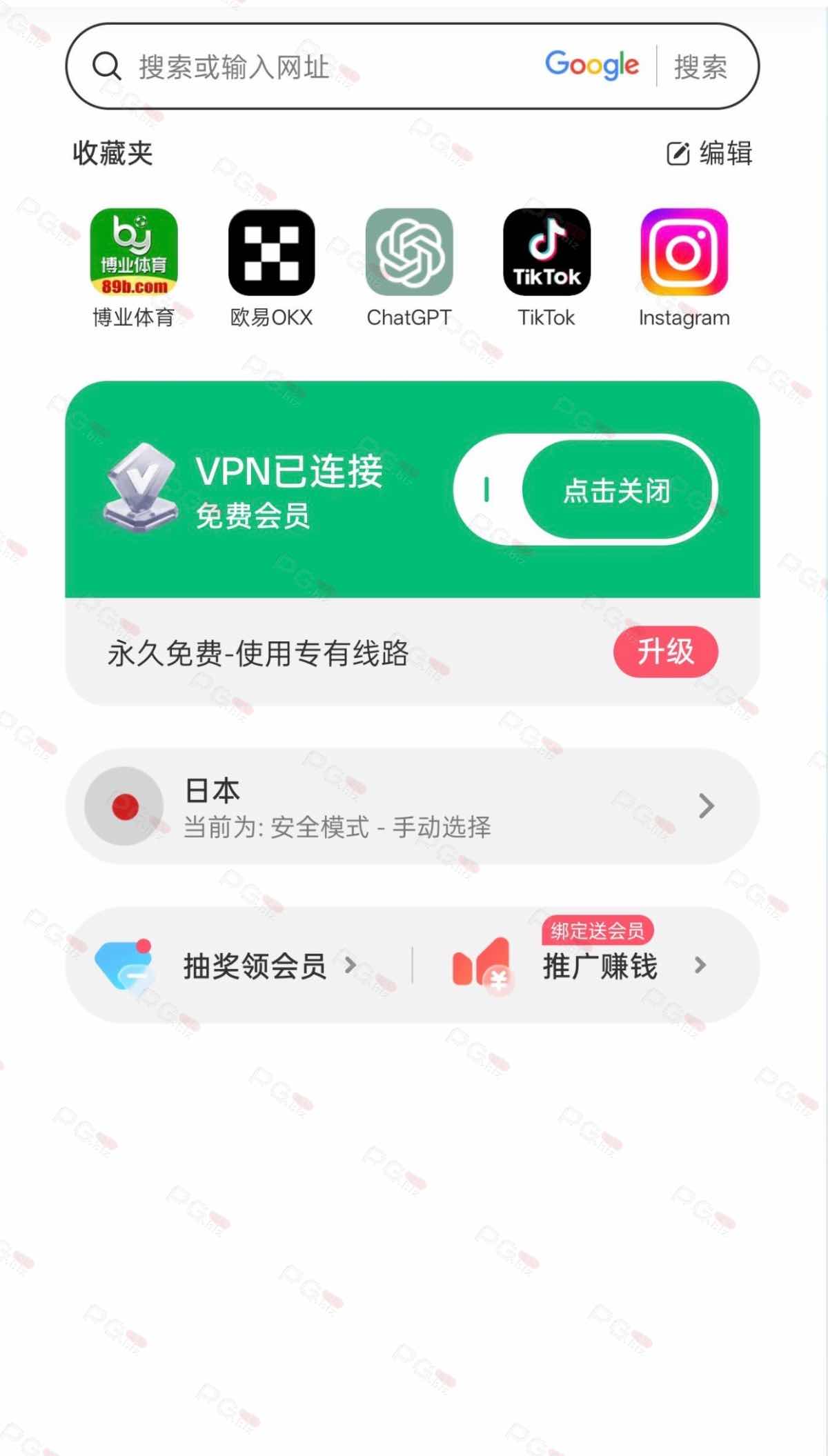Open the 日本 server selection row
The width and height of the screenshot is (828, 1456).
pos(413,806)
